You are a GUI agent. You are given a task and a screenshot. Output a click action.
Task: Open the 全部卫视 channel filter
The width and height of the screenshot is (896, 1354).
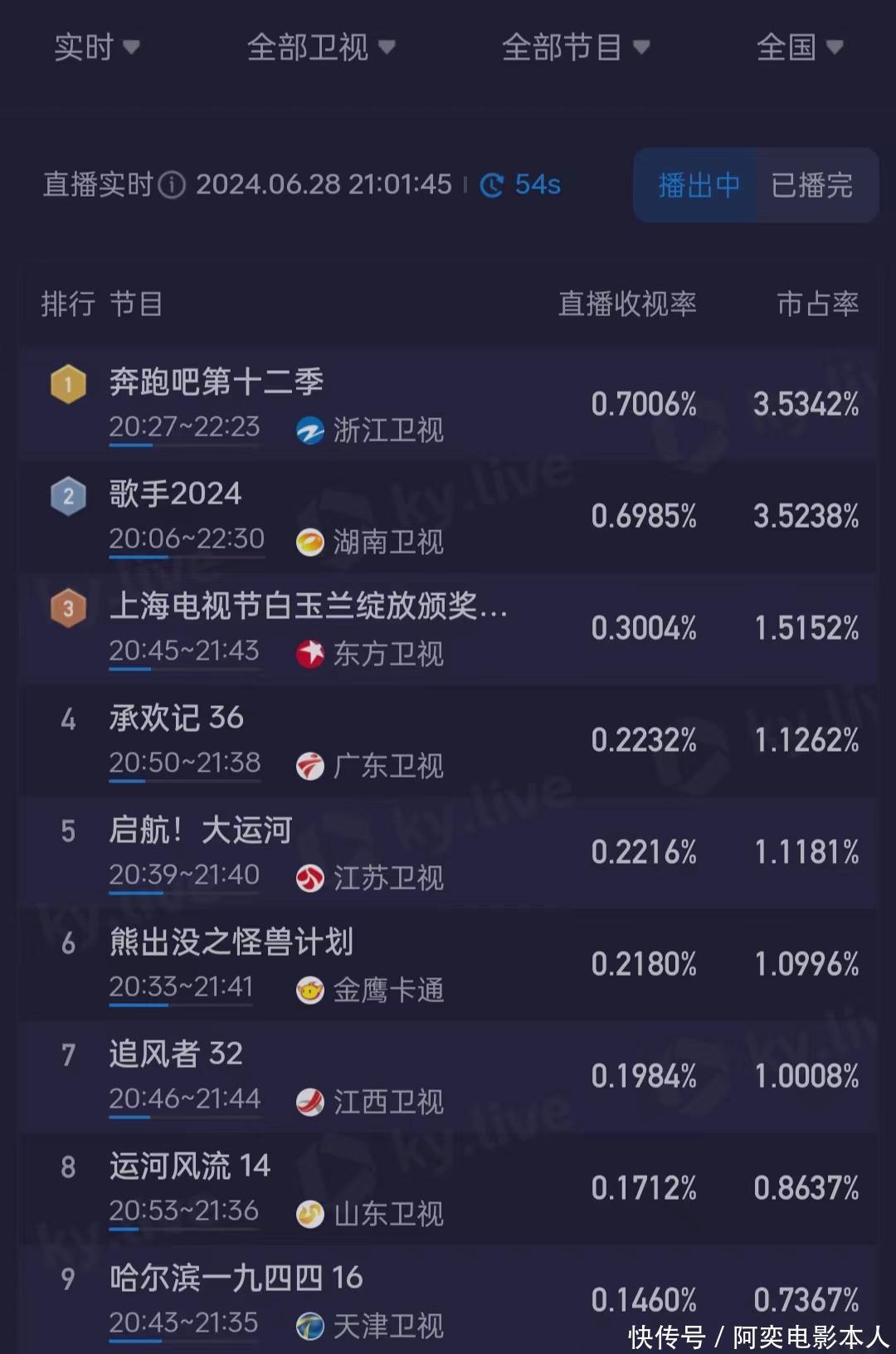tap(320, 47)
